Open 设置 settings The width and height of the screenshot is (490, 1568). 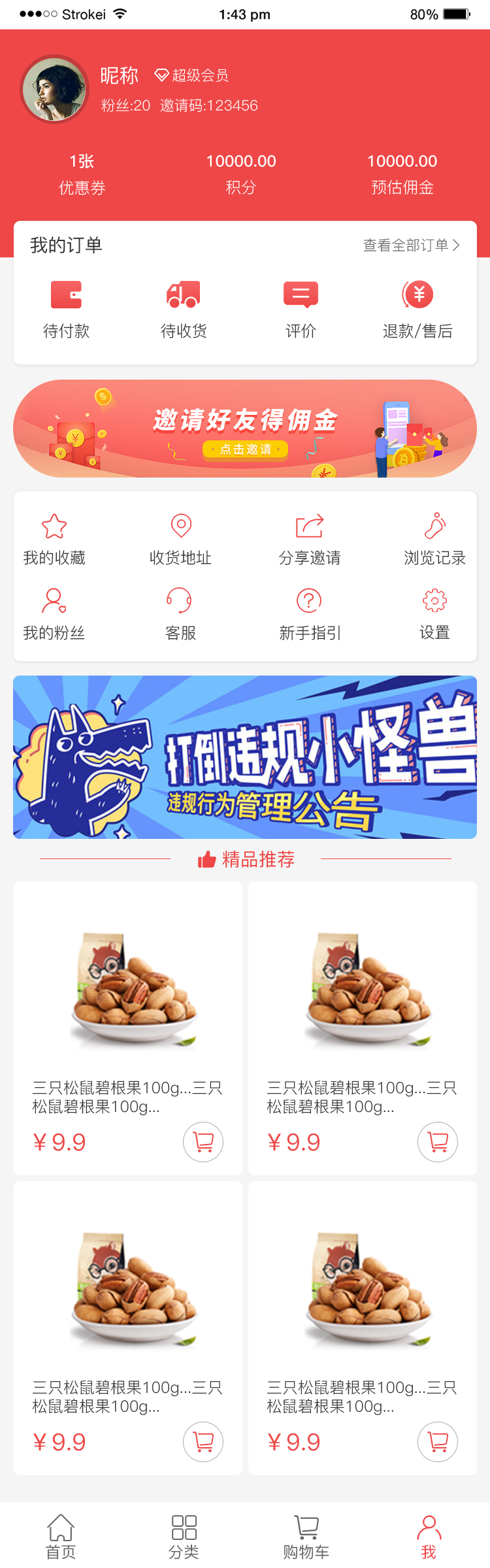434,615
